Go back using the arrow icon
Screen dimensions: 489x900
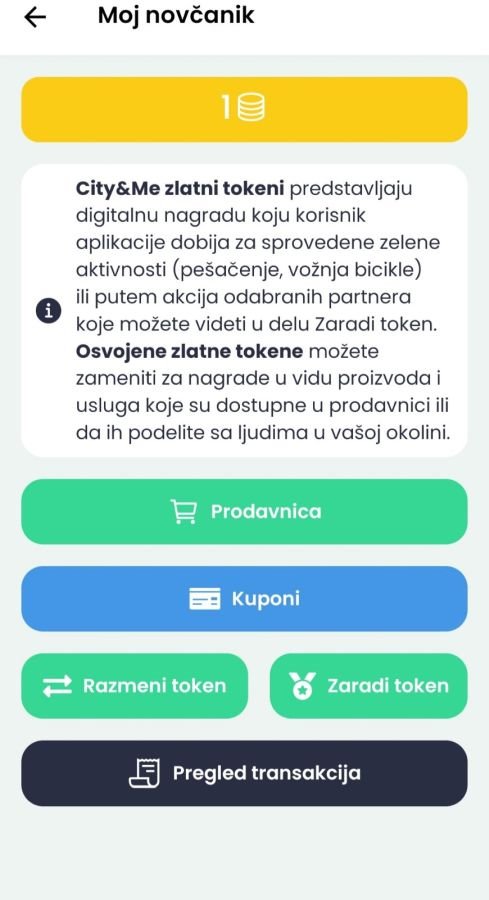[35, 17]
